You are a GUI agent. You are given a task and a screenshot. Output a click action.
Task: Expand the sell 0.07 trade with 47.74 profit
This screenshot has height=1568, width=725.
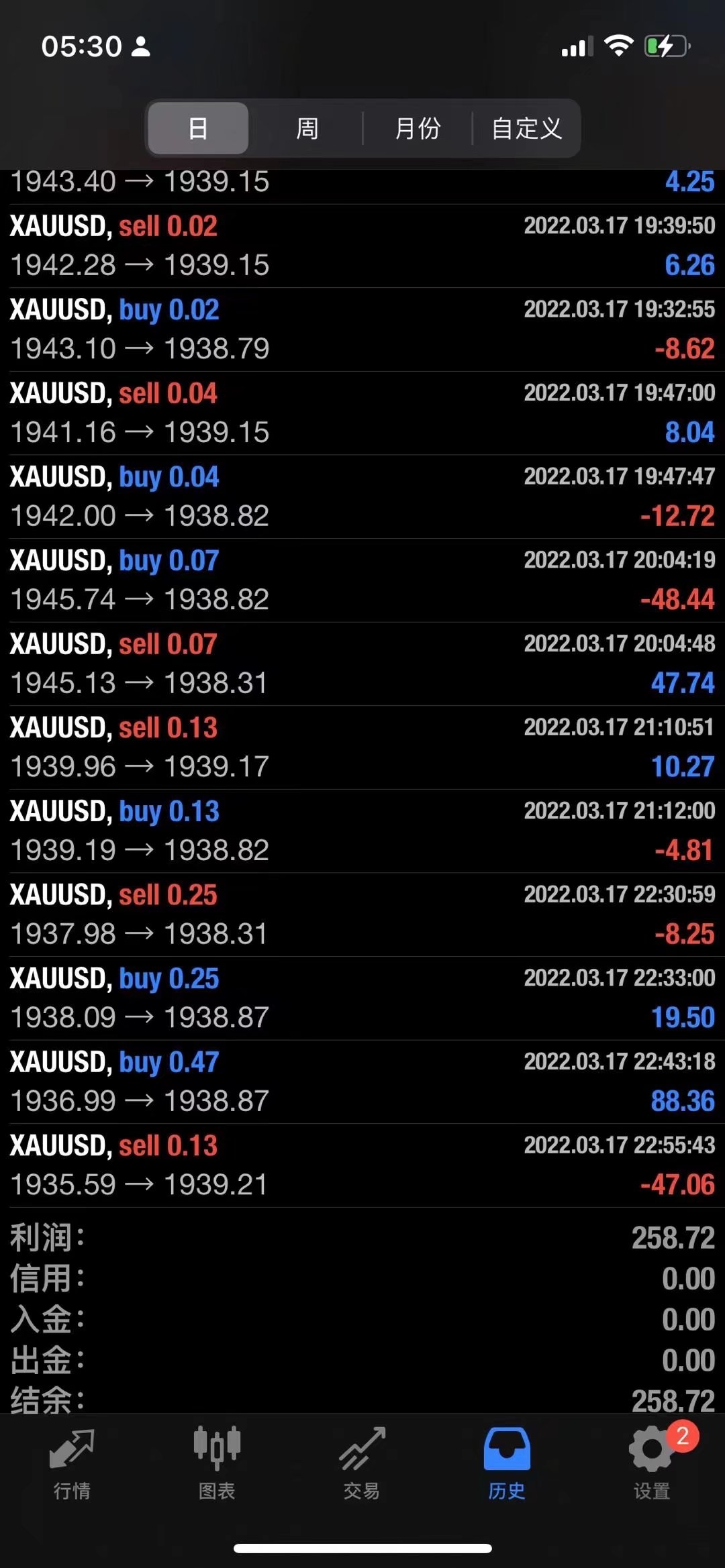tap(362, 664)
